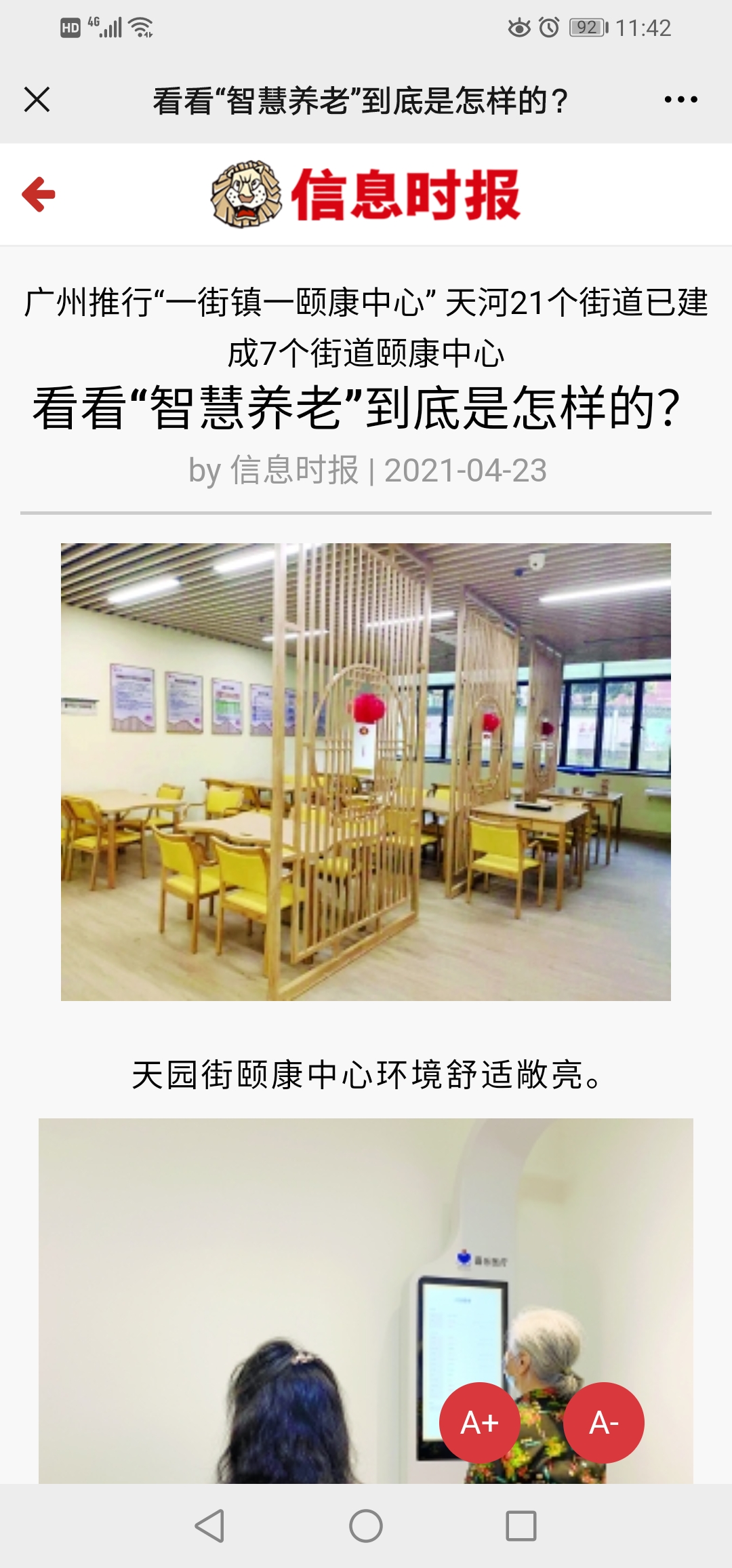
Task: Open the 天园街颐康中心 room photo
Action: [x=366, y=772]
